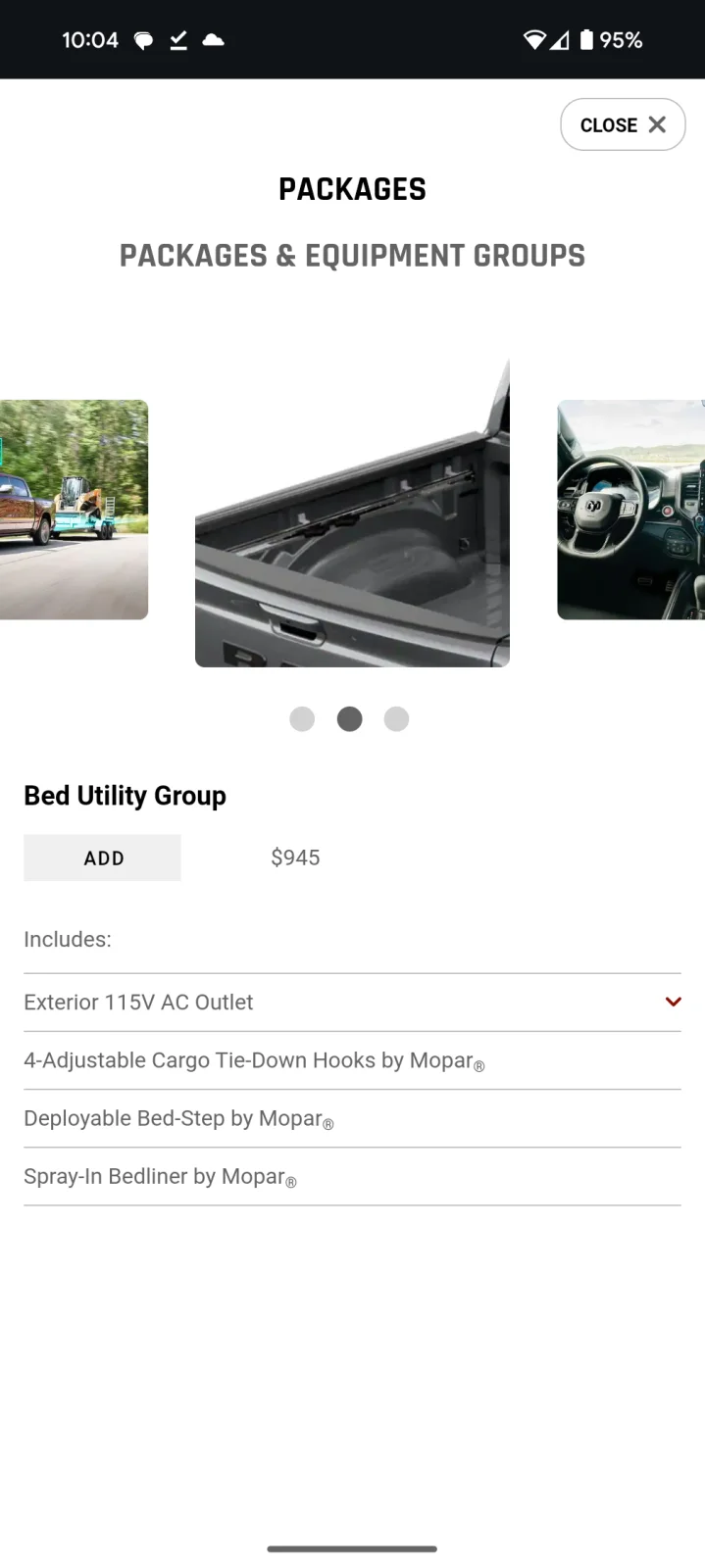
Task: Add the Bed Utility Group package
Action: point(102,857)
